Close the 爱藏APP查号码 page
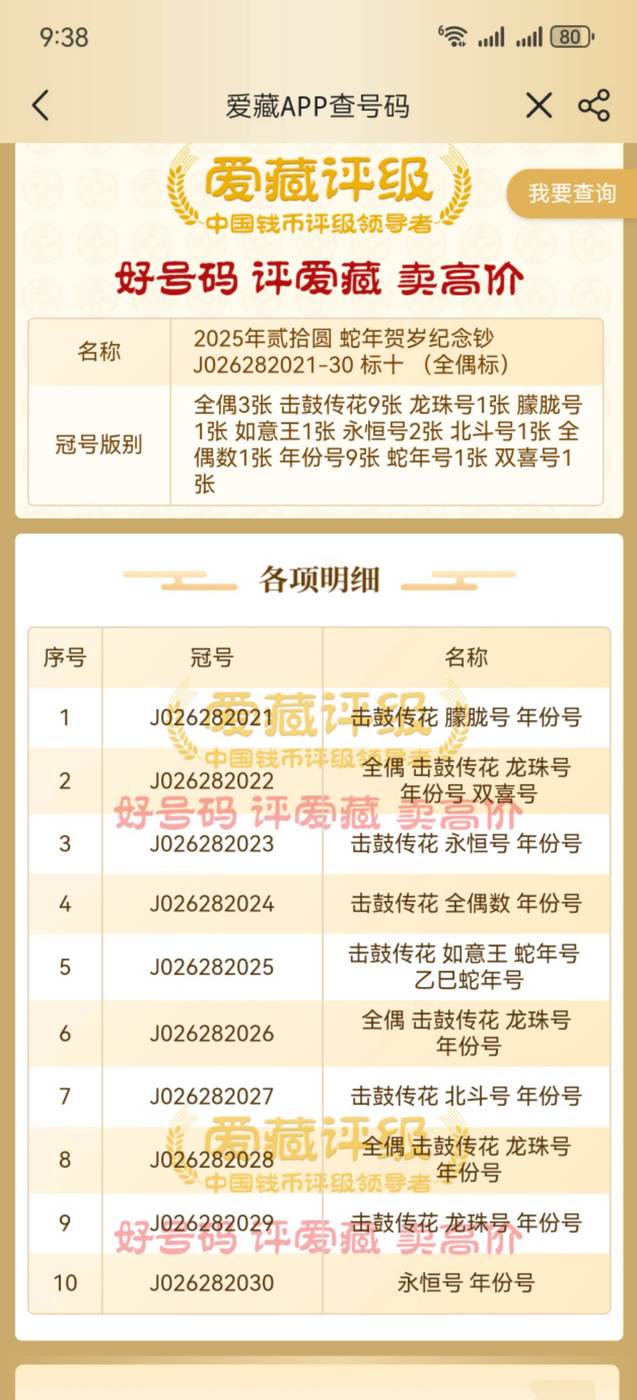The image size is (637, 1400). click(539, 105)
